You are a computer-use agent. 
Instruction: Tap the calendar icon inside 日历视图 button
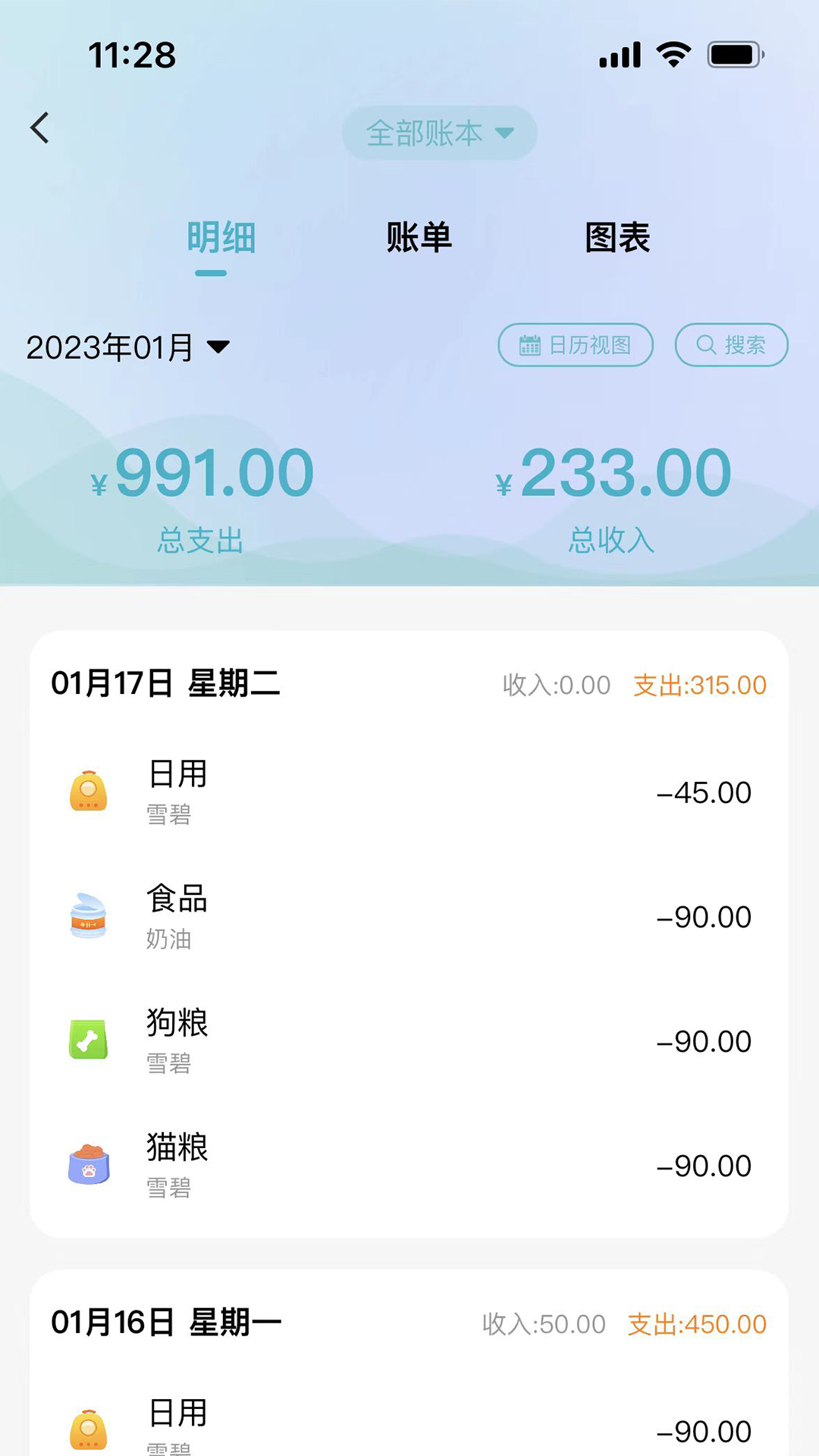[530, 345]
